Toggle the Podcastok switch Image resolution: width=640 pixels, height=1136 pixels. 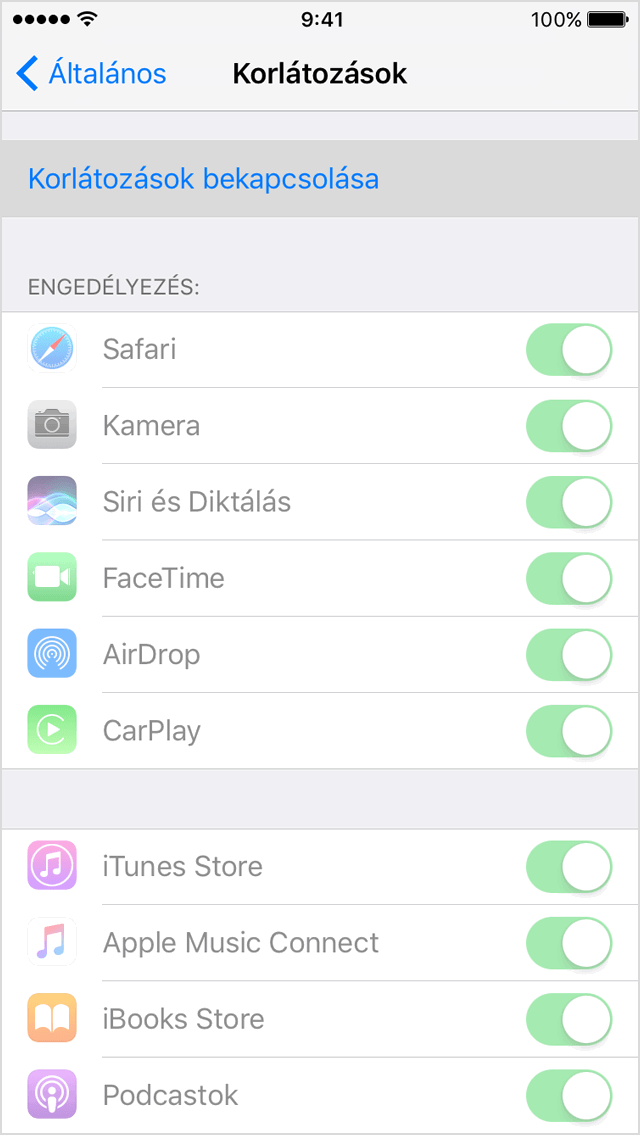pos(568,1095)
